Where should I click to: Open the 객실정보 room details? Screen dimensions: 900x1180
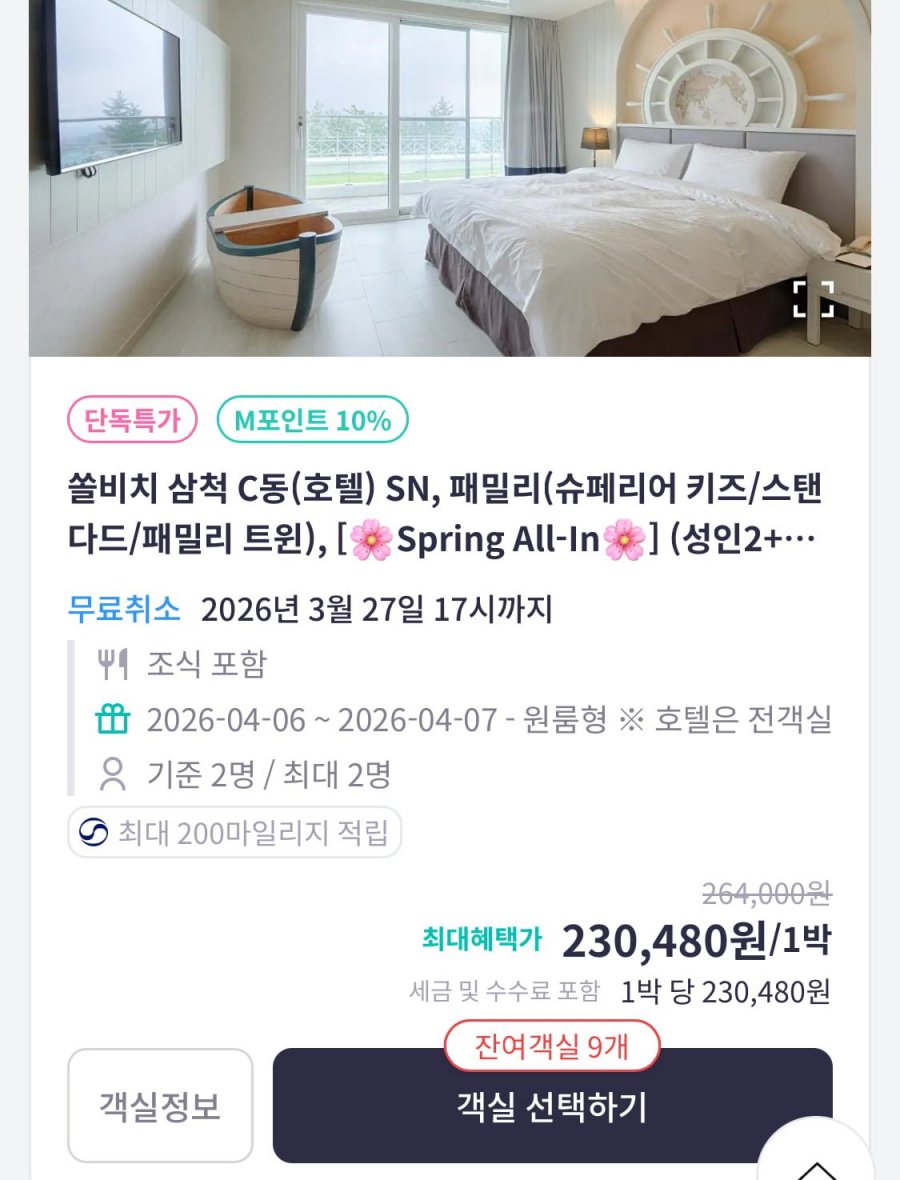(x=160, y=1106)
